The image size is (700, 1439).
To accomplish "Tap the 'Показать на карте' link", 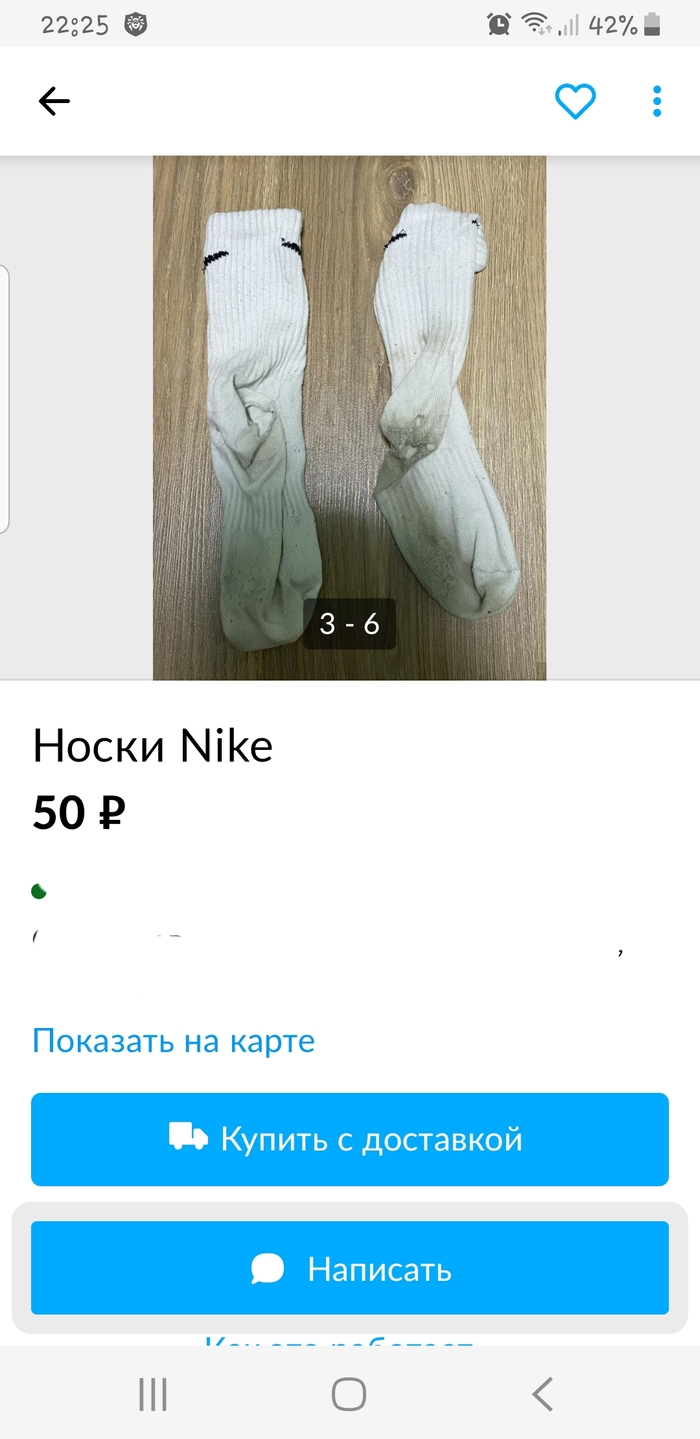I will (x=173, y=1041).
